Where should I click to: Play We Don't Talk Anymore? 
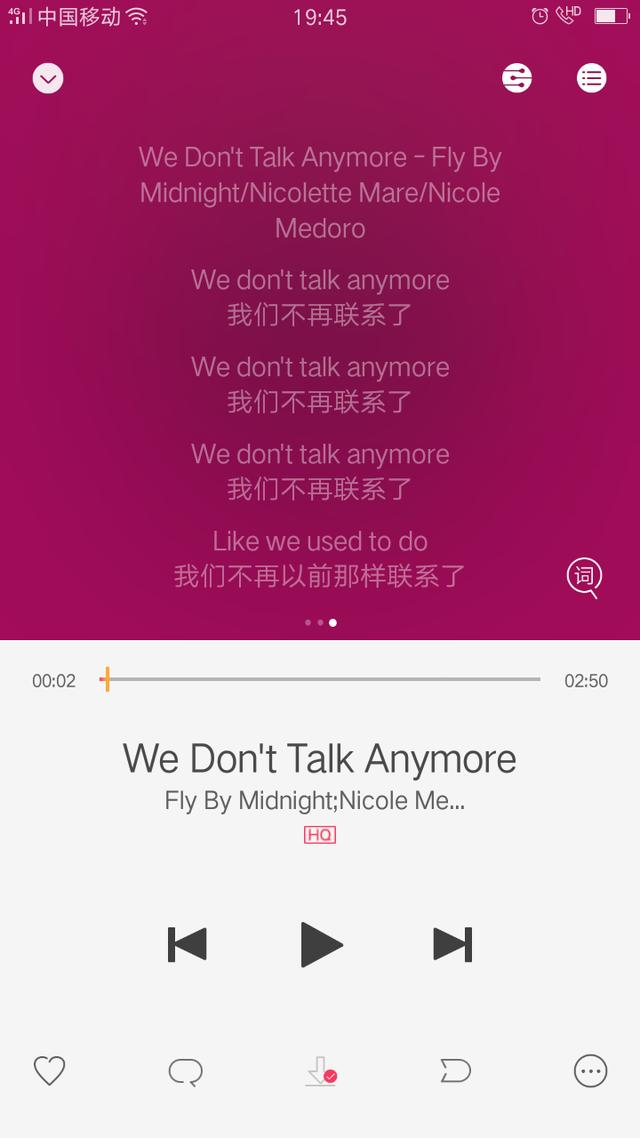[321, 944]
